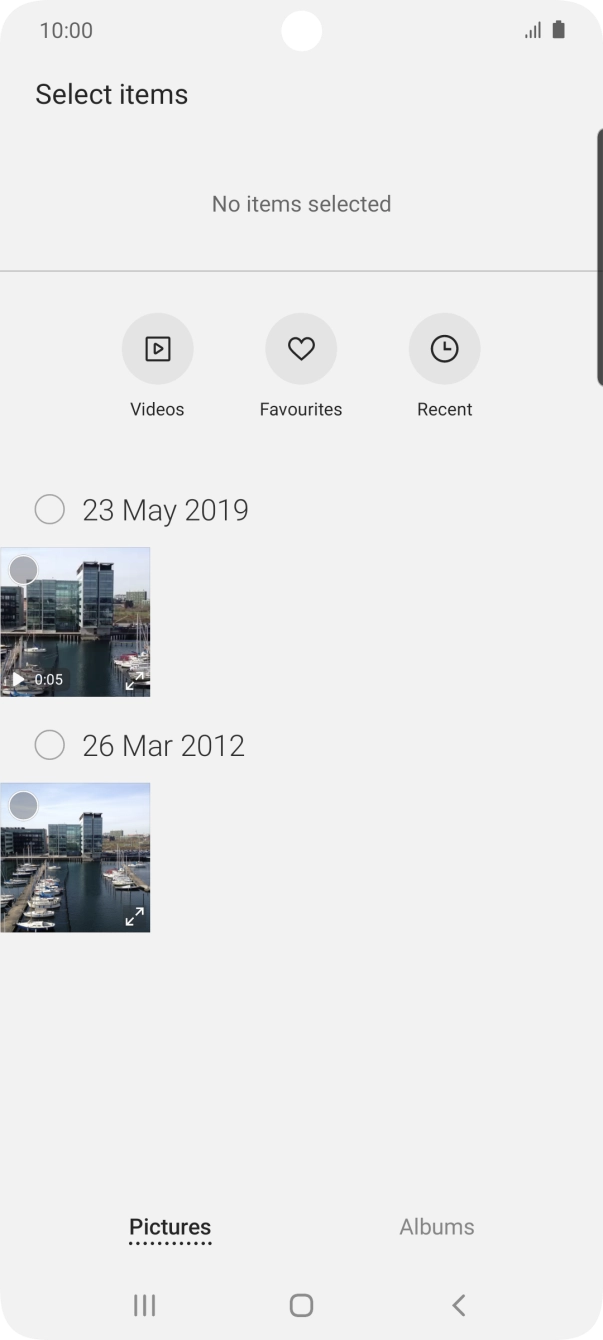Select all items from 26 Mar 2012

(x=49, y=745)
